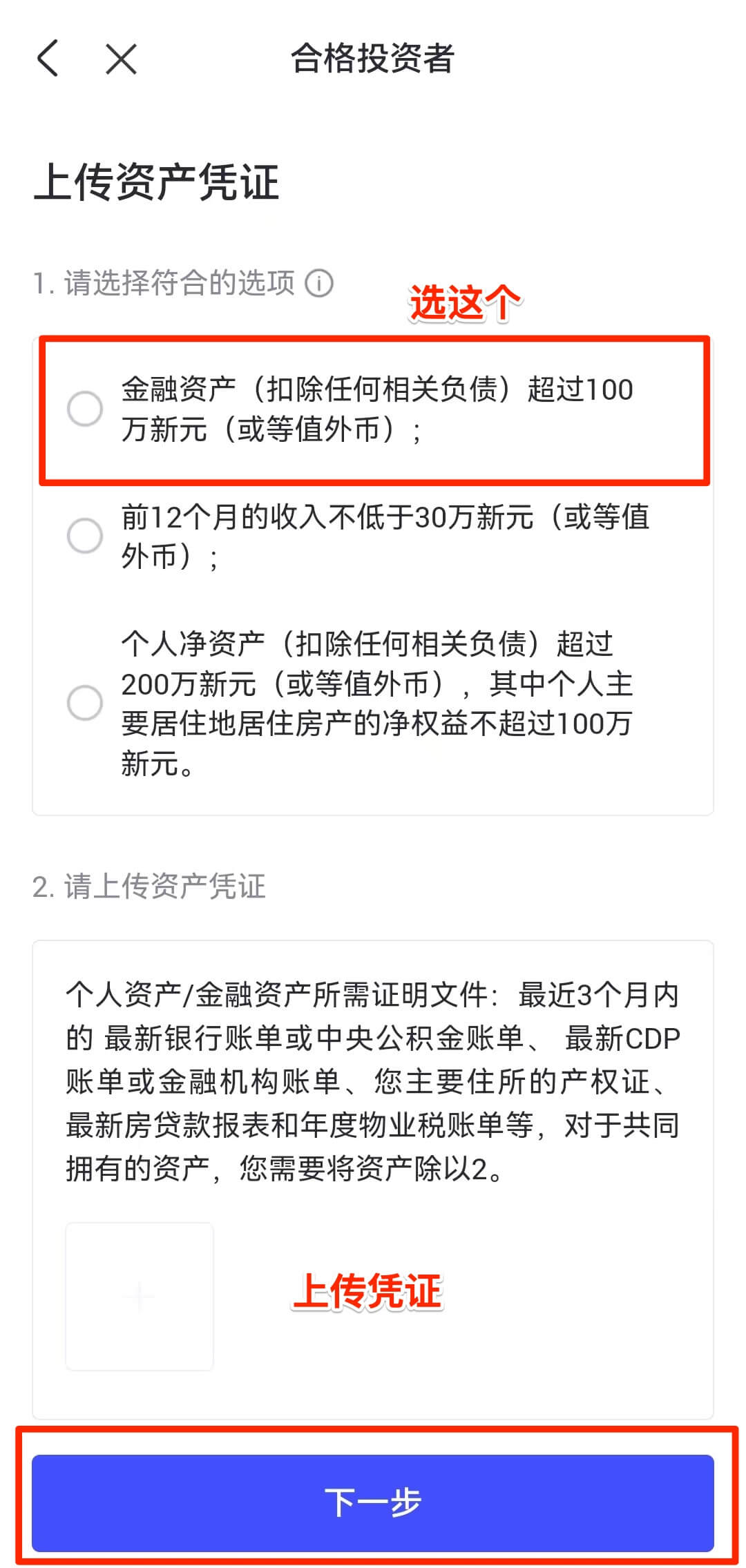Open the info icon beside 请选择符合的选项
Viewport: 746px width, 1568px height.
click(319, 283)
